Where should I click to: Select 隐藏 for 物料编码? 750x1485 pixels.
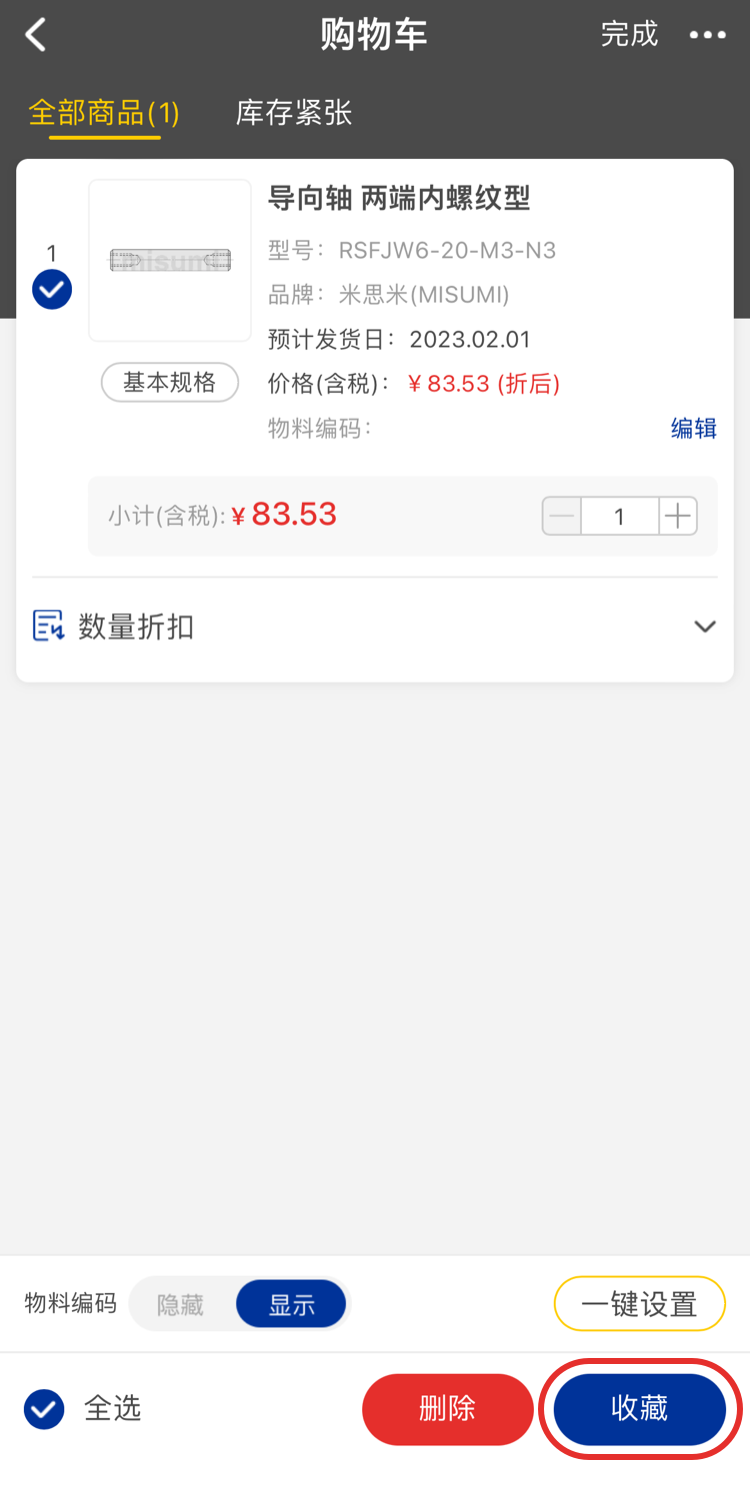coord(181,1304)
